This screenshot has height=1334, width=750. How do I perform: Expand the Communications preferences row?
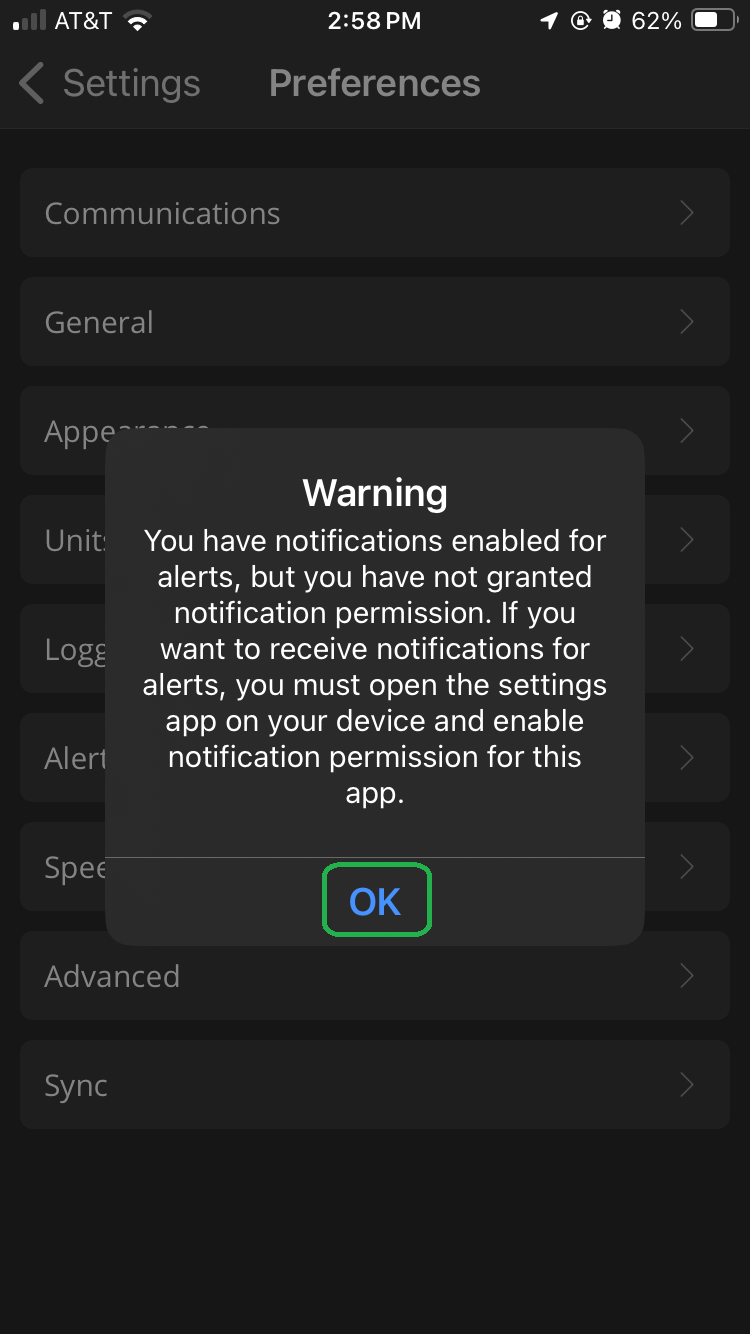pos(375,213)
